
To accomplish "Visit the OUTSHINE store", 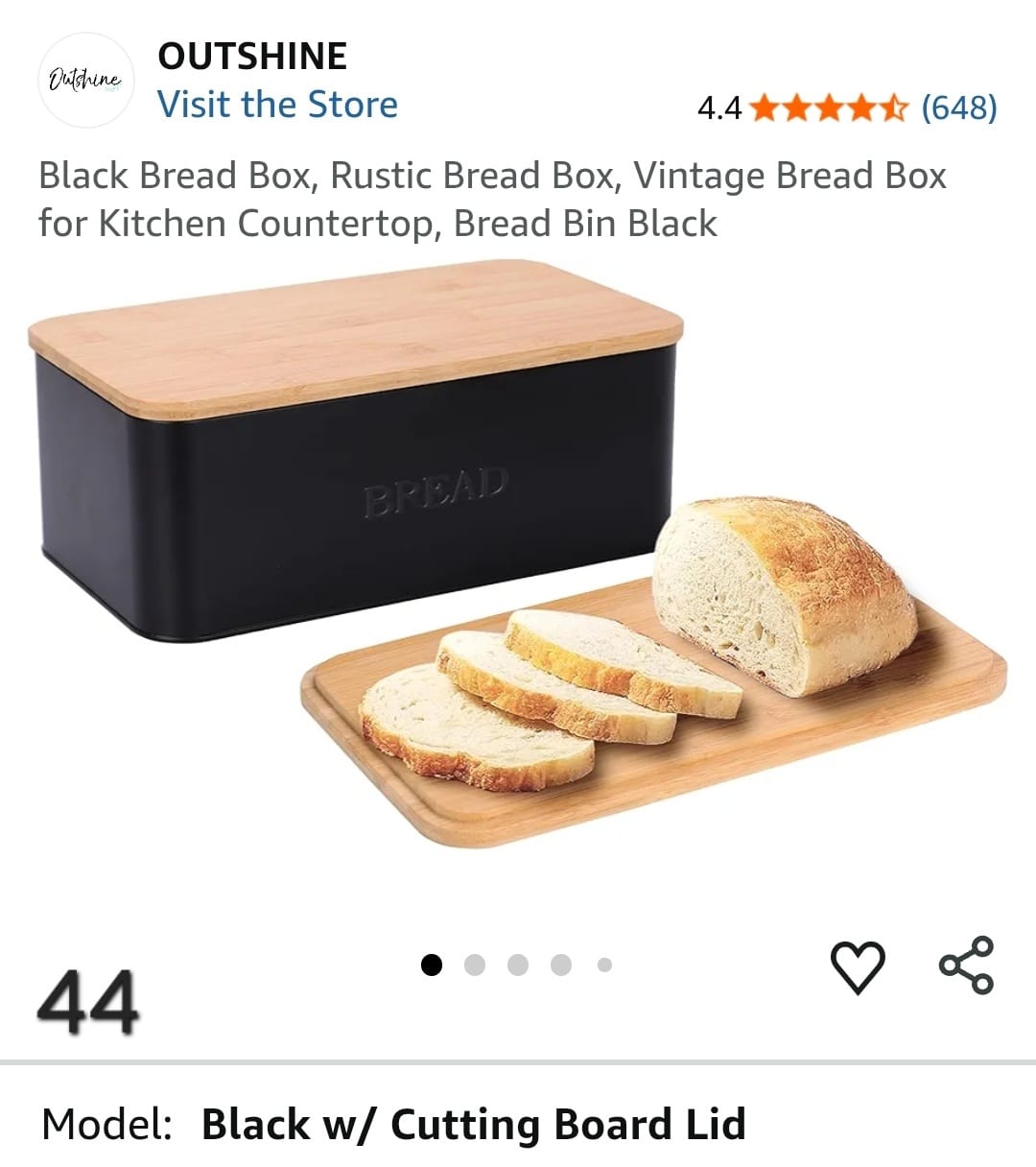I will (x=277, y=105).
